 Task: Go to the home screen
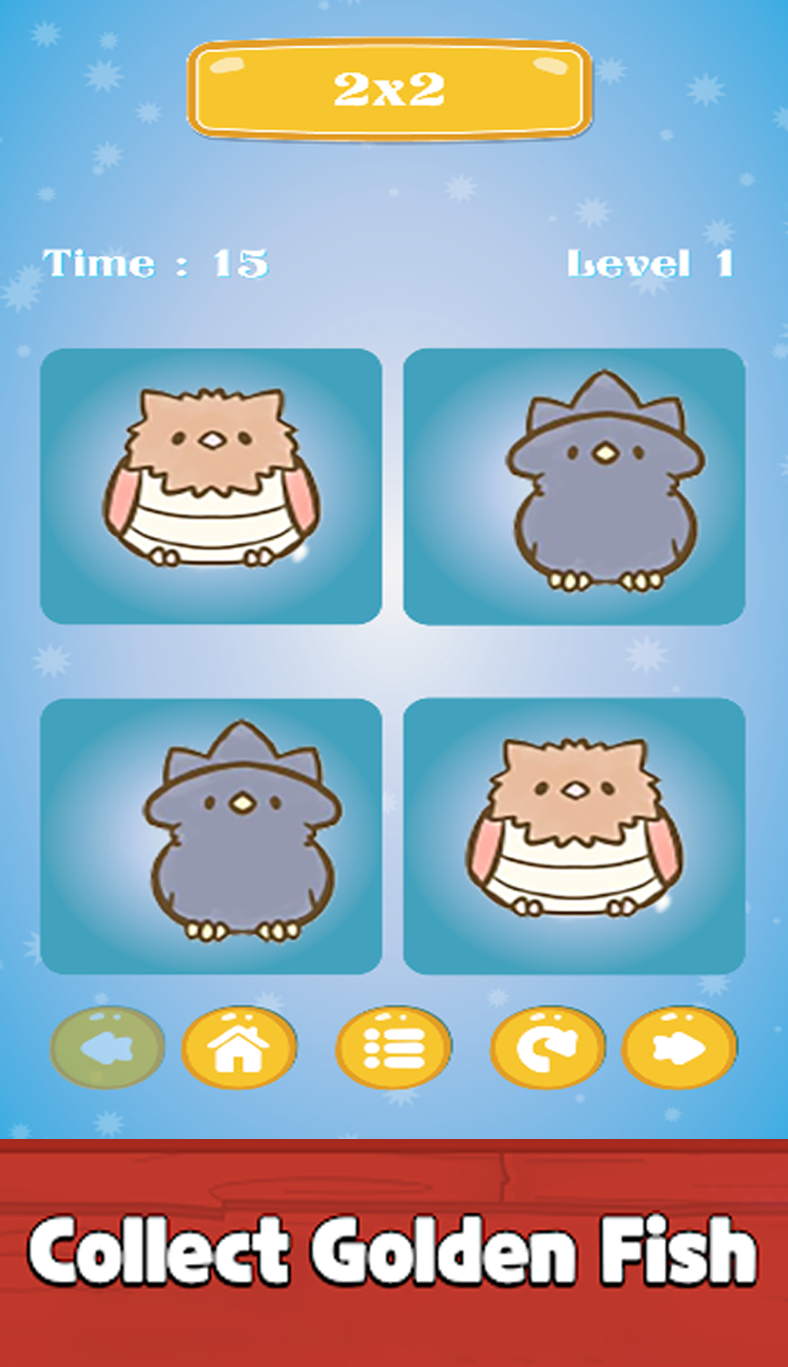[238, 1048]
